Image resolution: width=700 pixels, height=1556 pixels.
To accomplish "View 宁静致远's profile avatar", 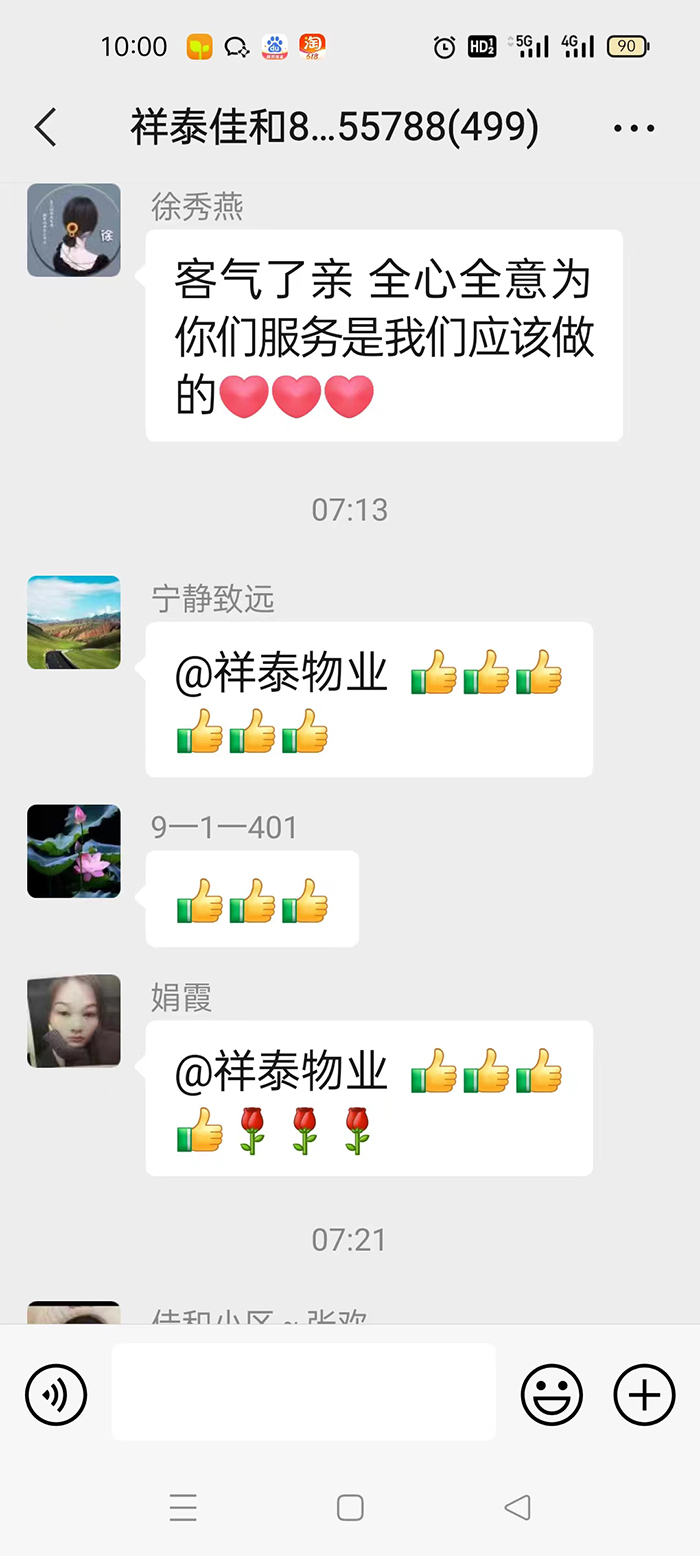I will coord(74,622).
